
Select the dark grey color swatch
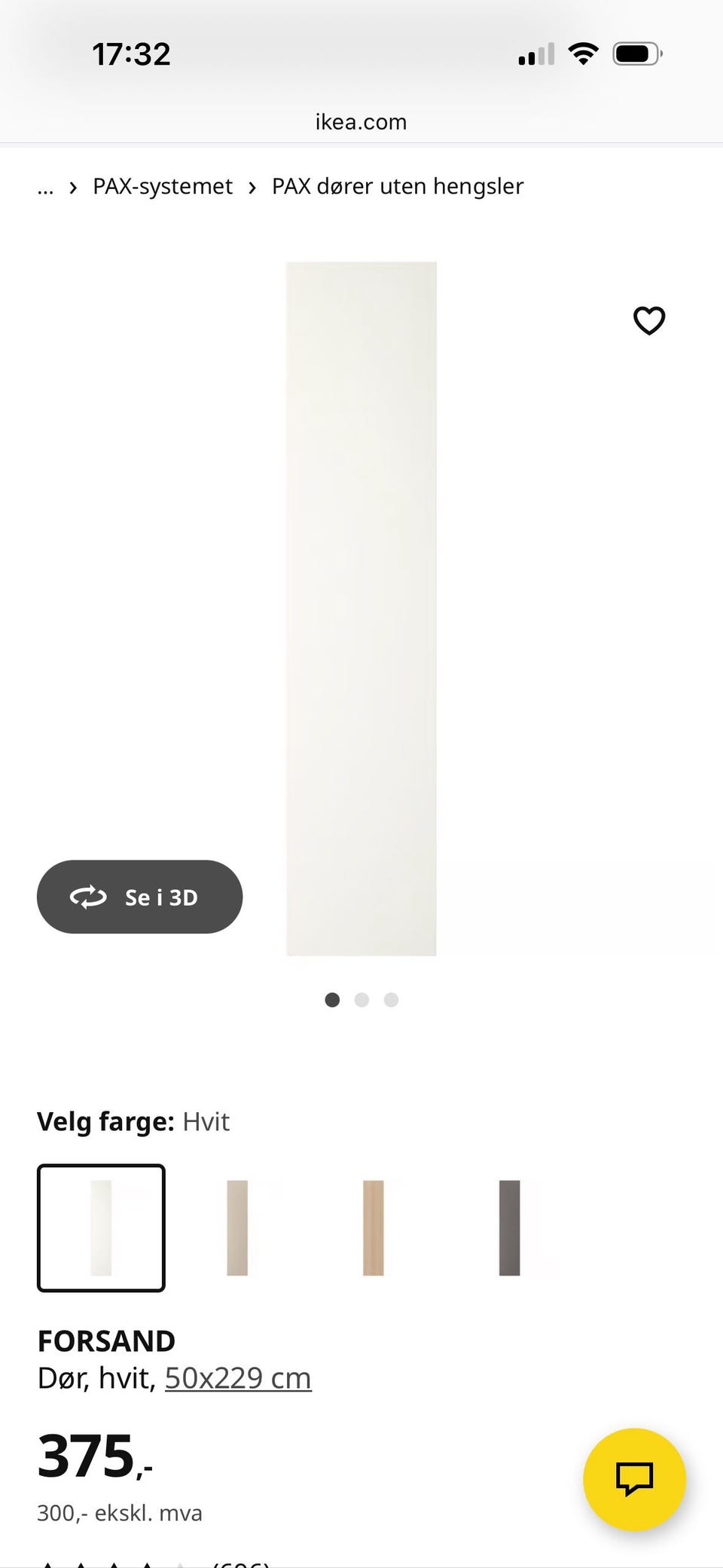510,1227
